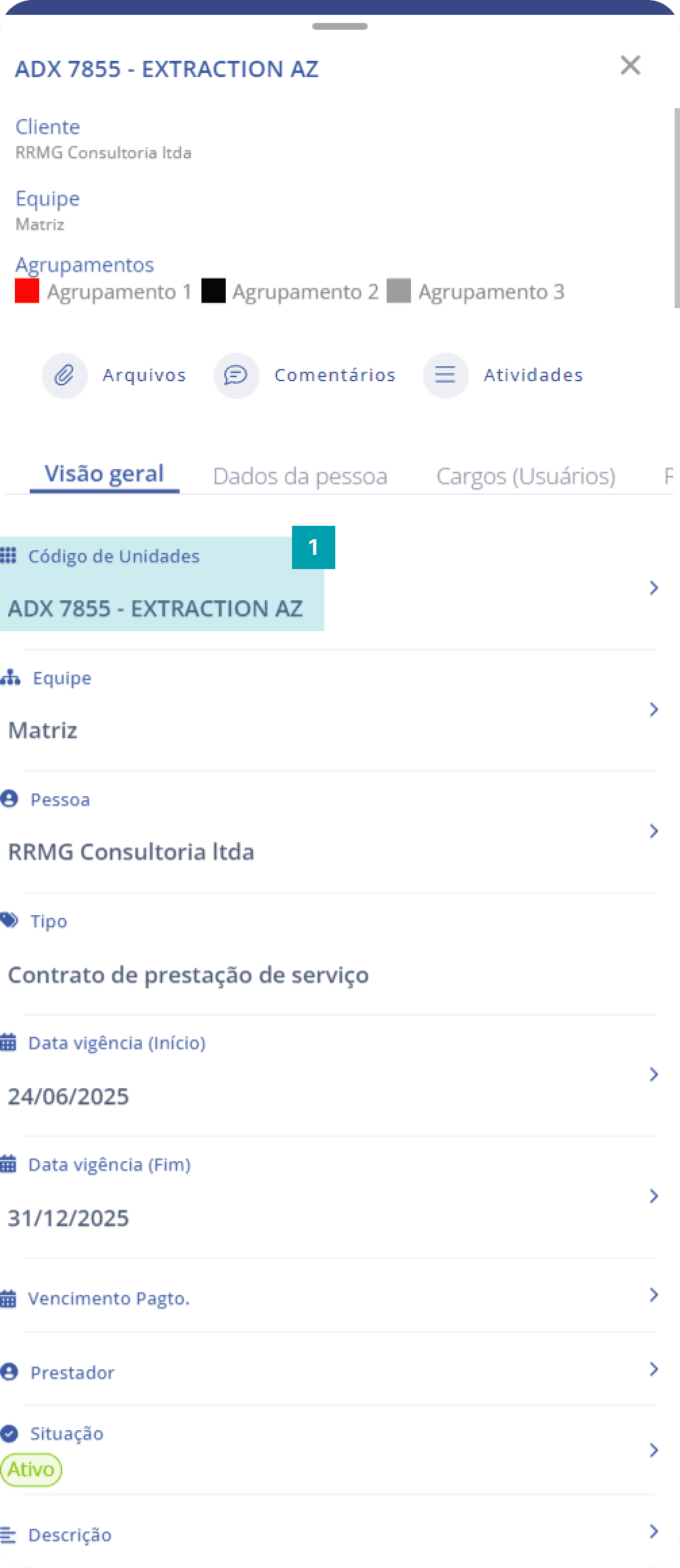
Task: Click the tag icon next to Tipo
Action: pos(9,921)
